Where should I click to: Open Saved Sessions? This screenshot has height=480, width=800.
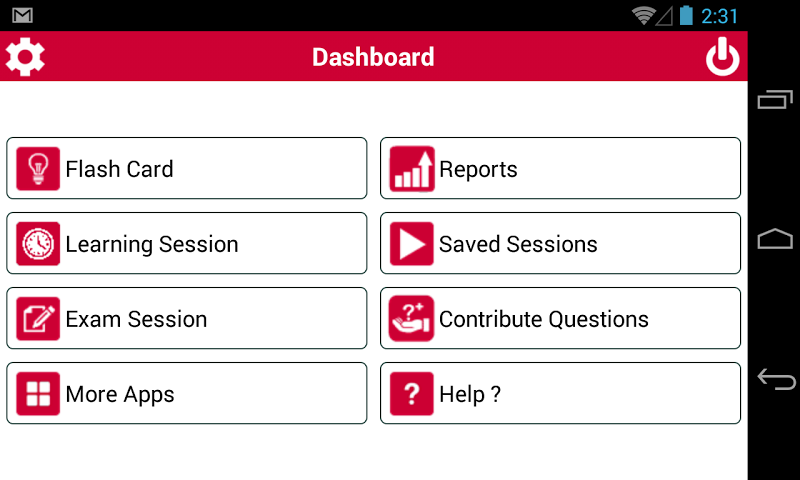(560, 244)
